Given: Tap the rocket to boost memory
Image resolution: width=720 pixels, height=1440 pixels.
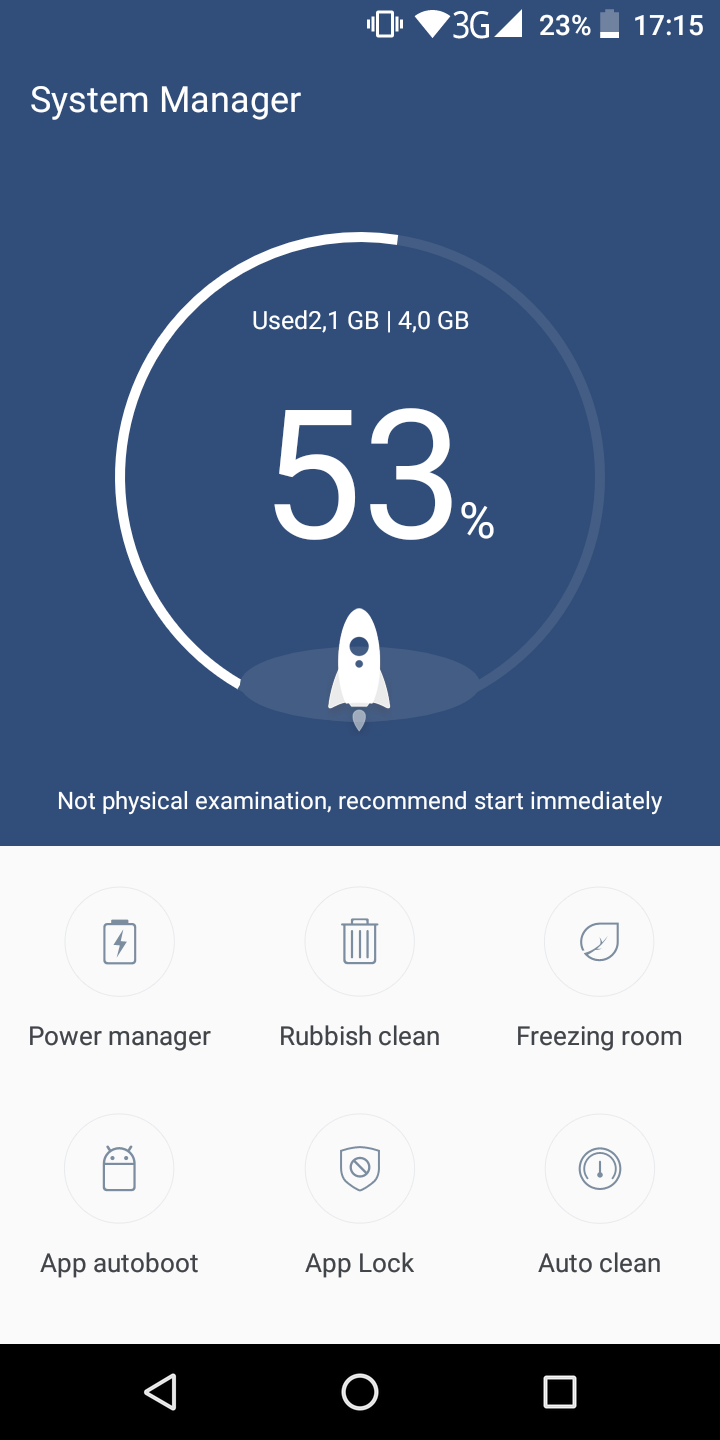Looking at the screenshot, I should pyautogui.click(x=359, y=669).
